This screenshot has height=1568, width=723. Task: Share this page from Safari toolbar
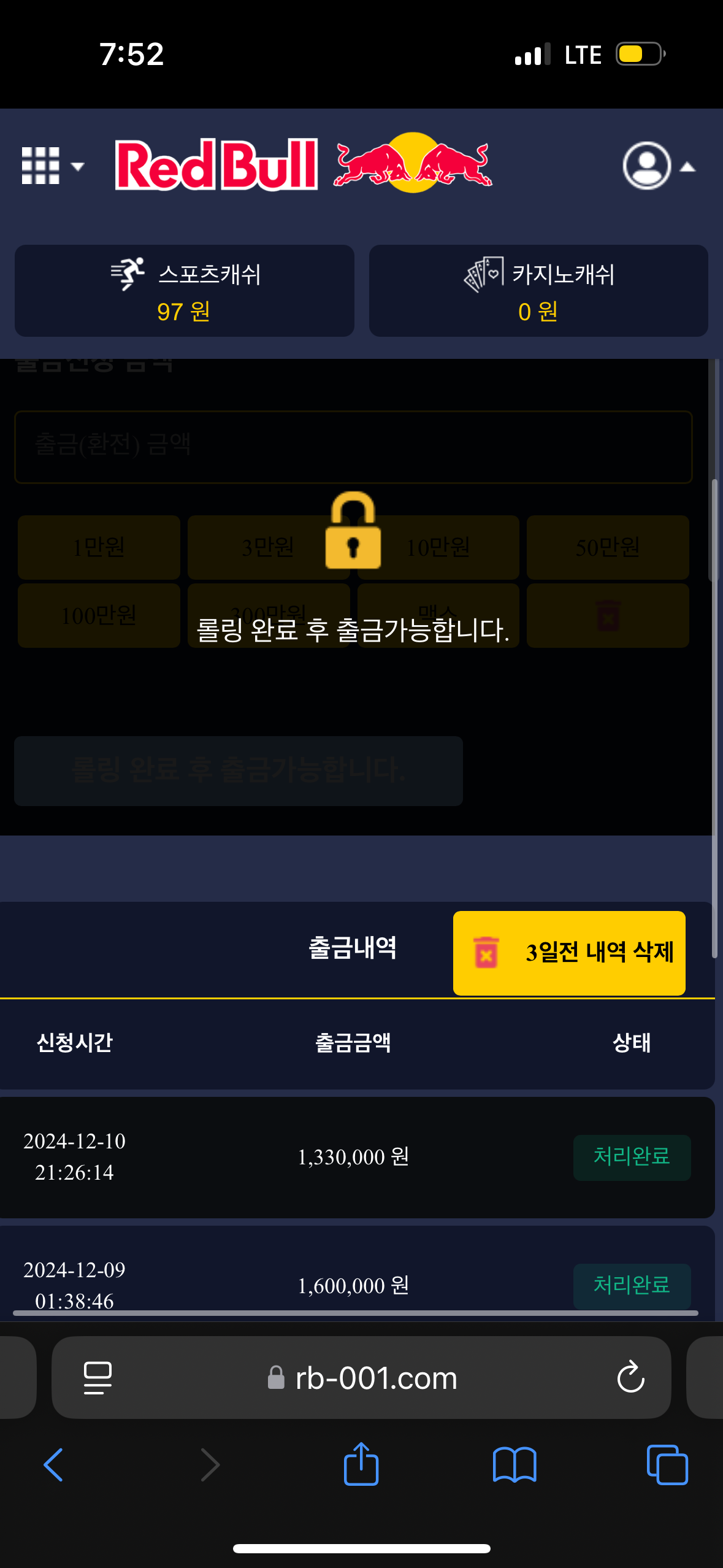pyautogui.click(x=361, y=1465)
